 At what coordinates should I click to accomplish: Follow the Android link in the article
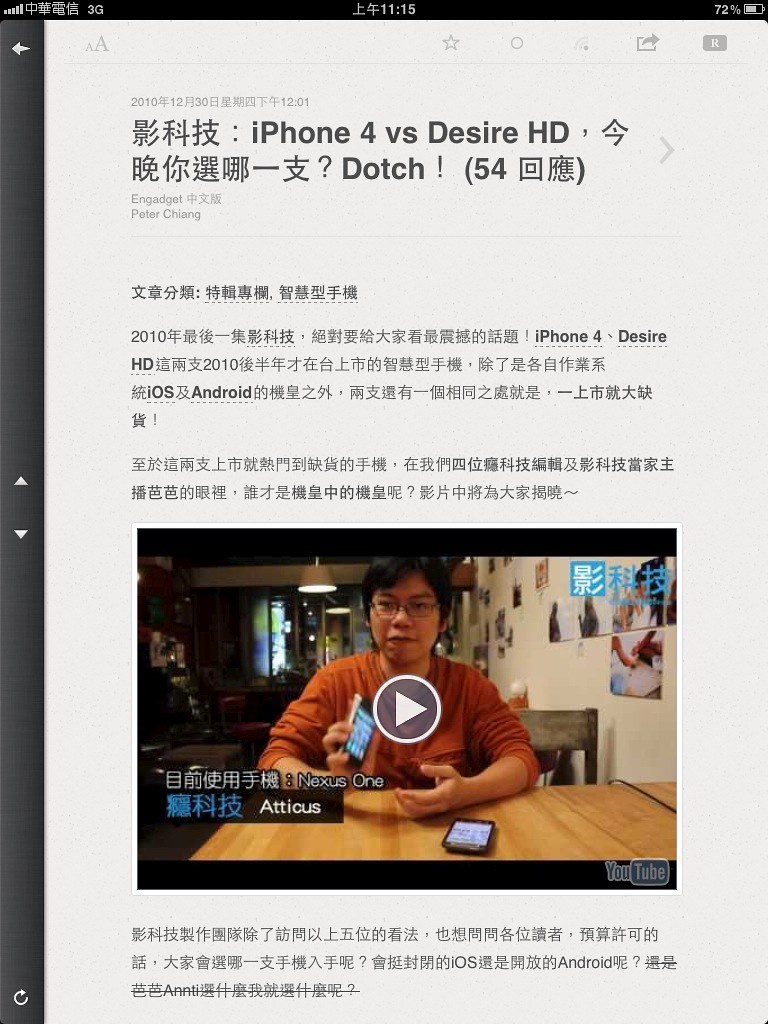click(224, 393)
